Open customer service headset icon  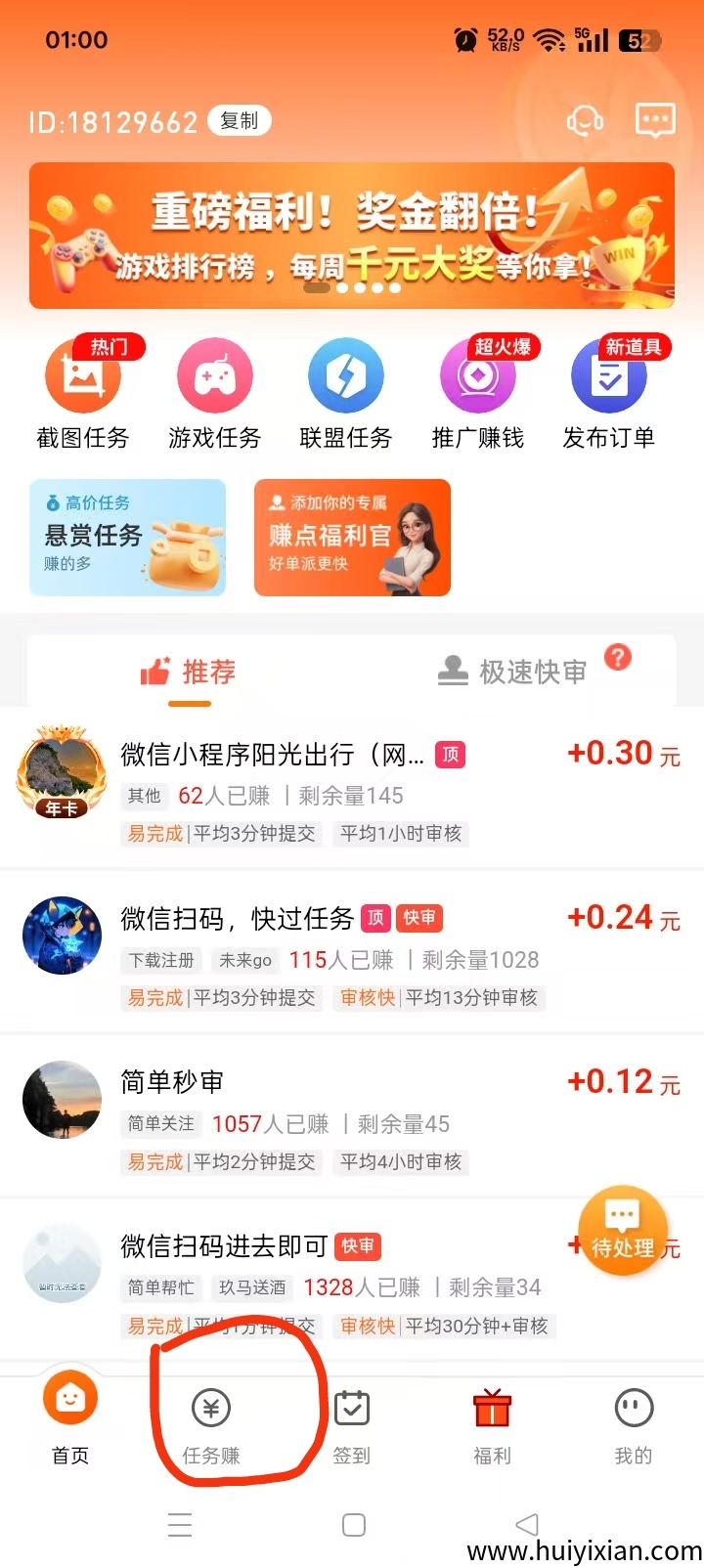coord(585,121)
